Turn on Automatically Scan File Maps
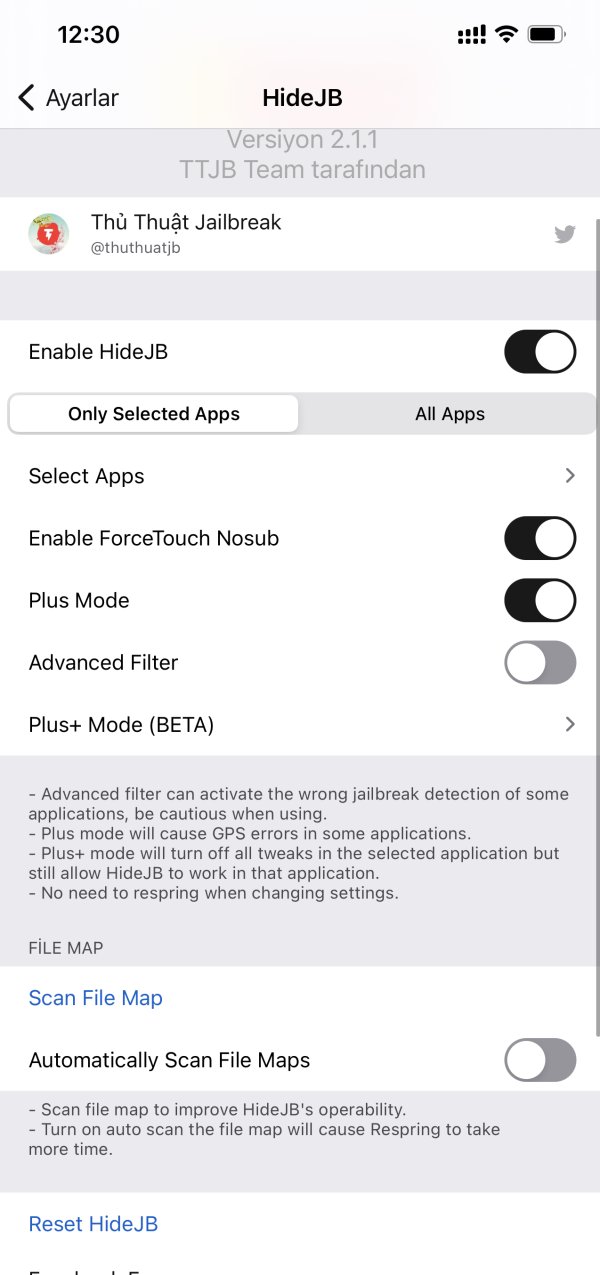 tap(539, 1060)
